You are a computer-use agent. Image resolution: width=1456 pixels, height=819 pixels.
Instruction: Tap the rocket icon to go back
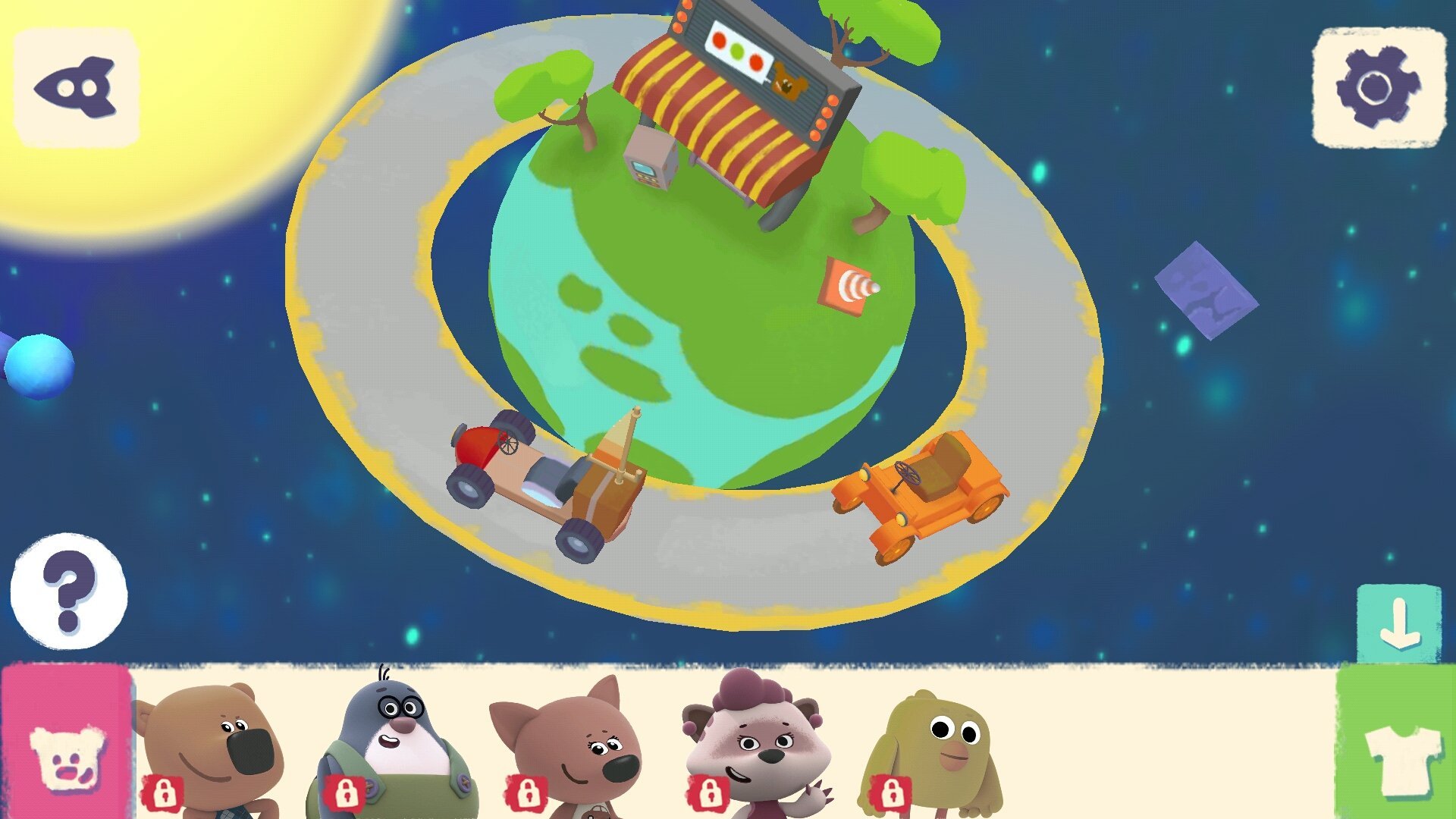(x=76, y=87)
